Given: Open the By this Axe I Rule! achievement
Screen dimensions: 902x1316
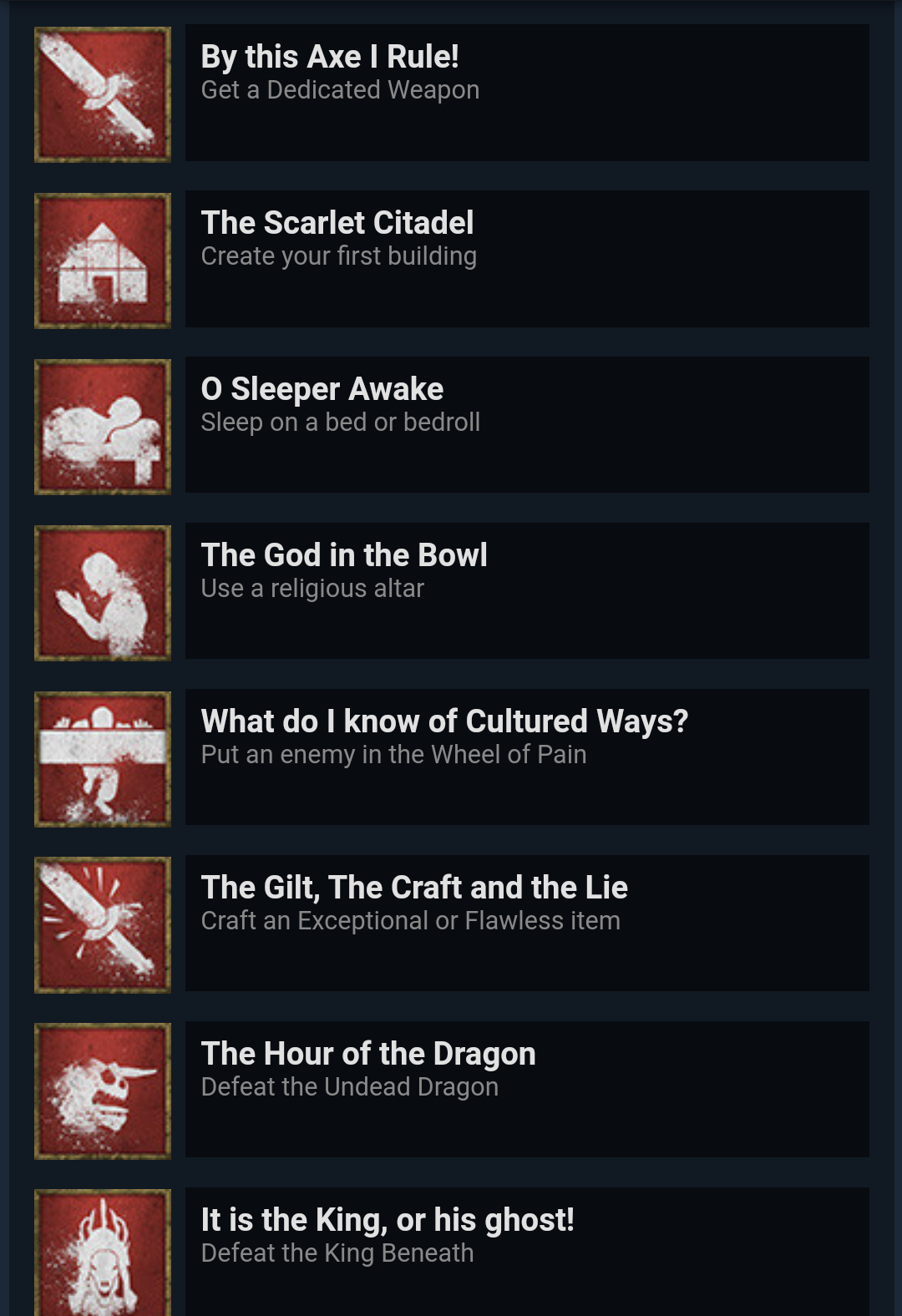Looking at the screenshot, I should 526,92.
